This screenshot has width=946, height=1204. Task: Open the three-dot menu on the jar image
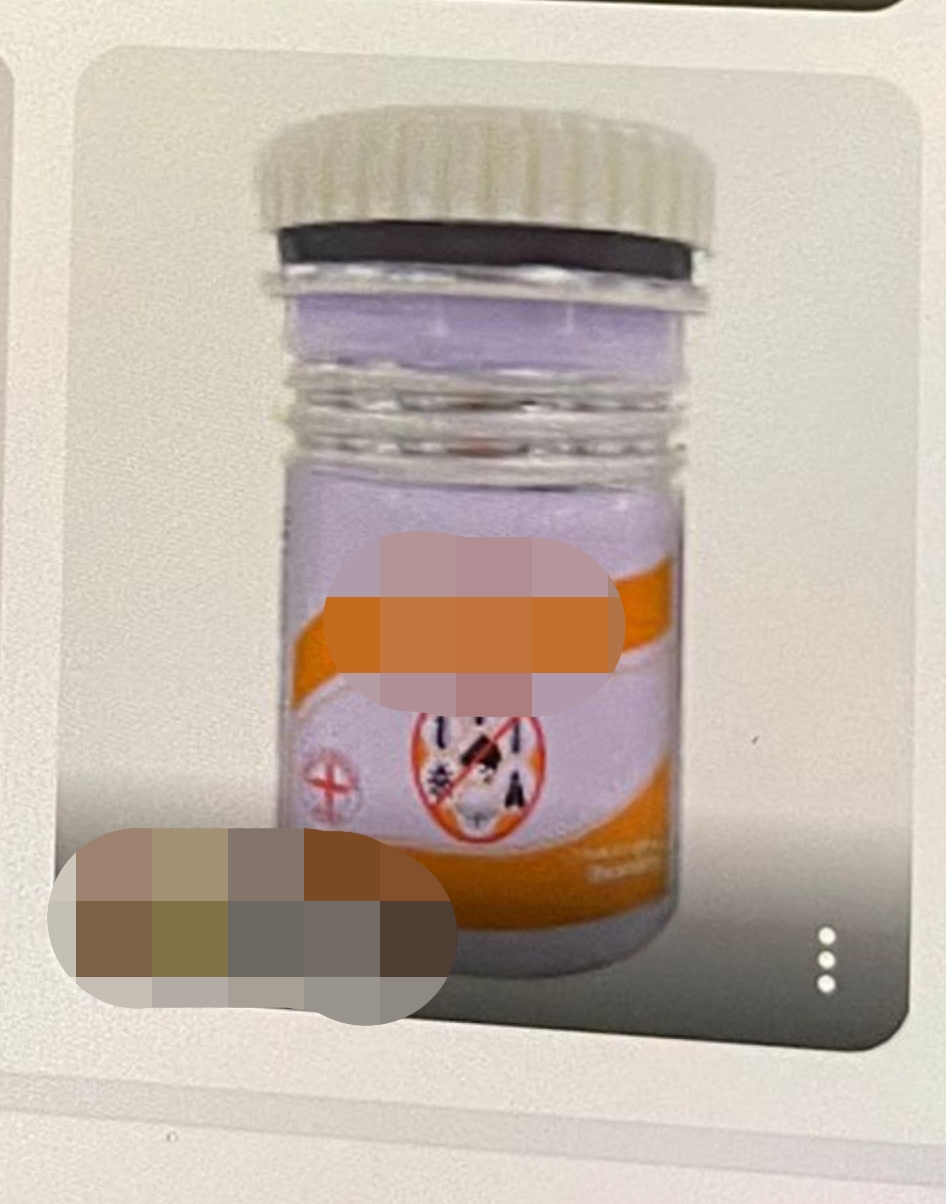[826, 960]
